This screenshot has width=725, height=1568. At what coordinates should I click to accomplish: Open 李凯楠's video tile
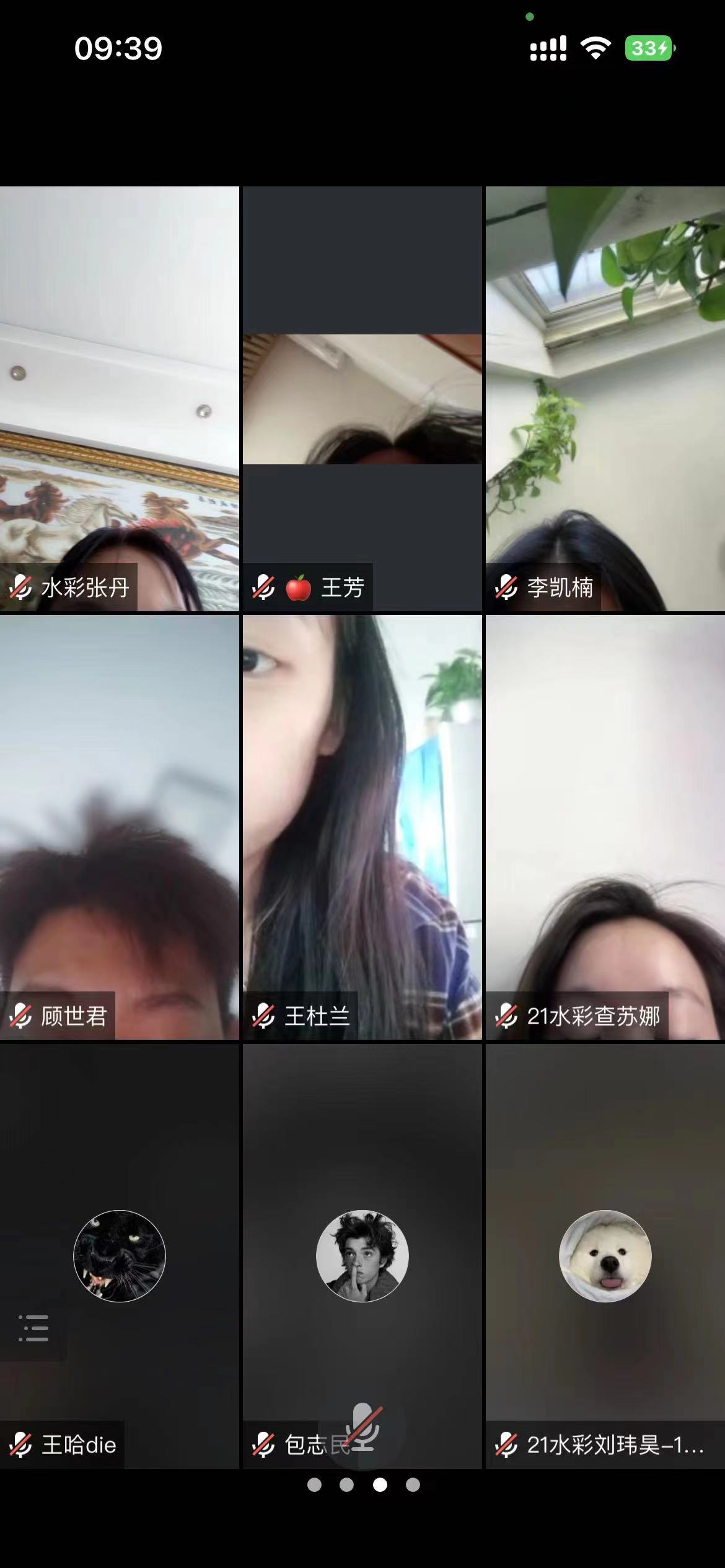605,399
